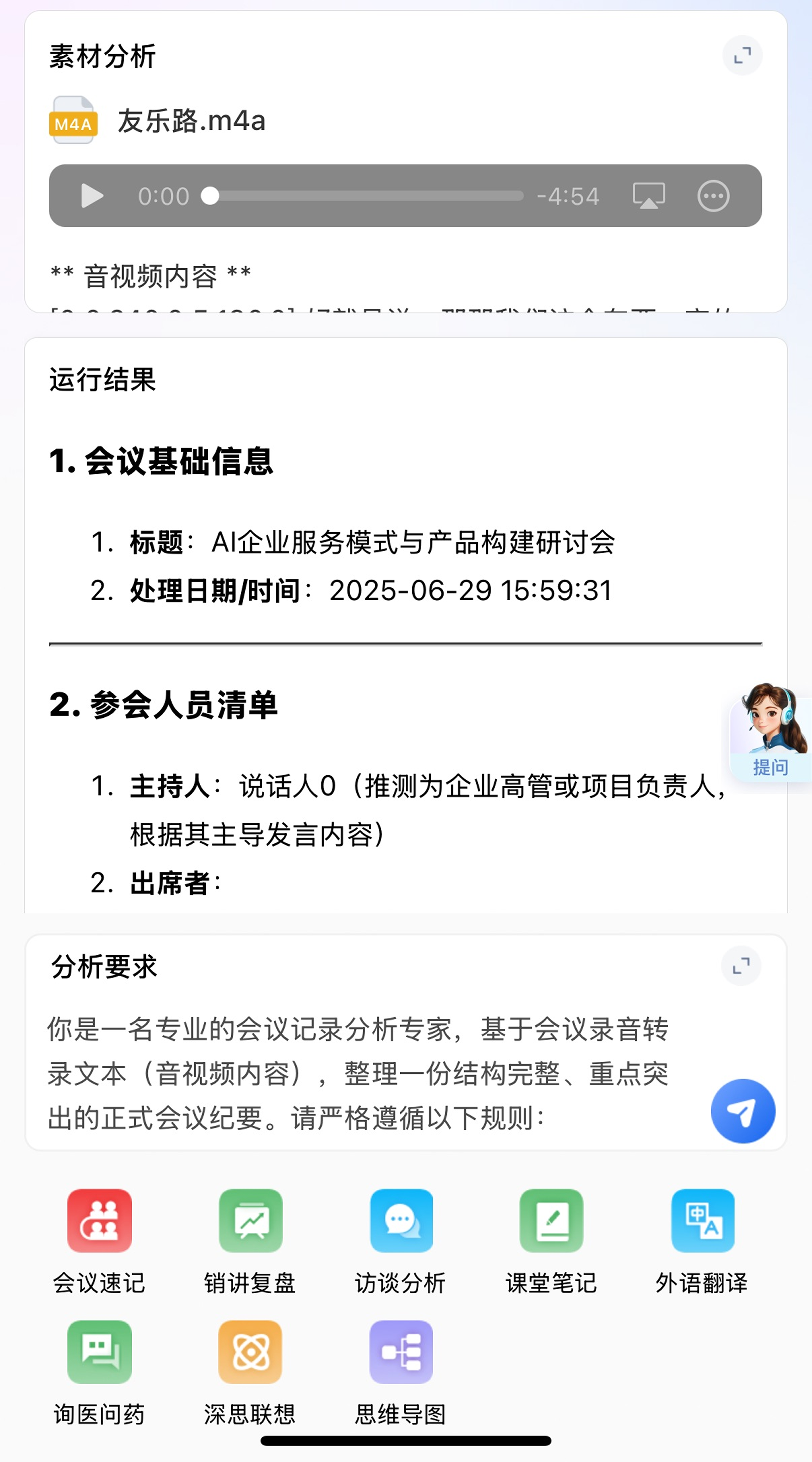Send the analysis request

point(742,1111)
